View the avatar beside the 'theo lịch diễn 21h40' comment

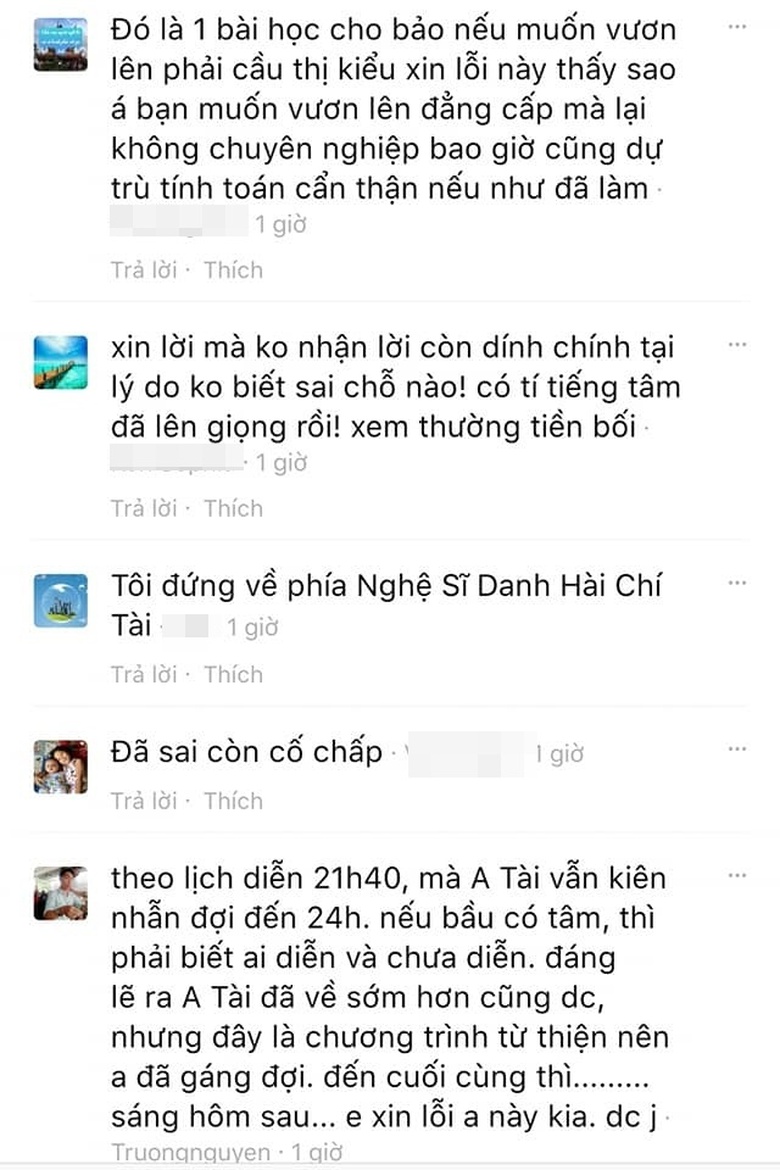coord(60,893)
